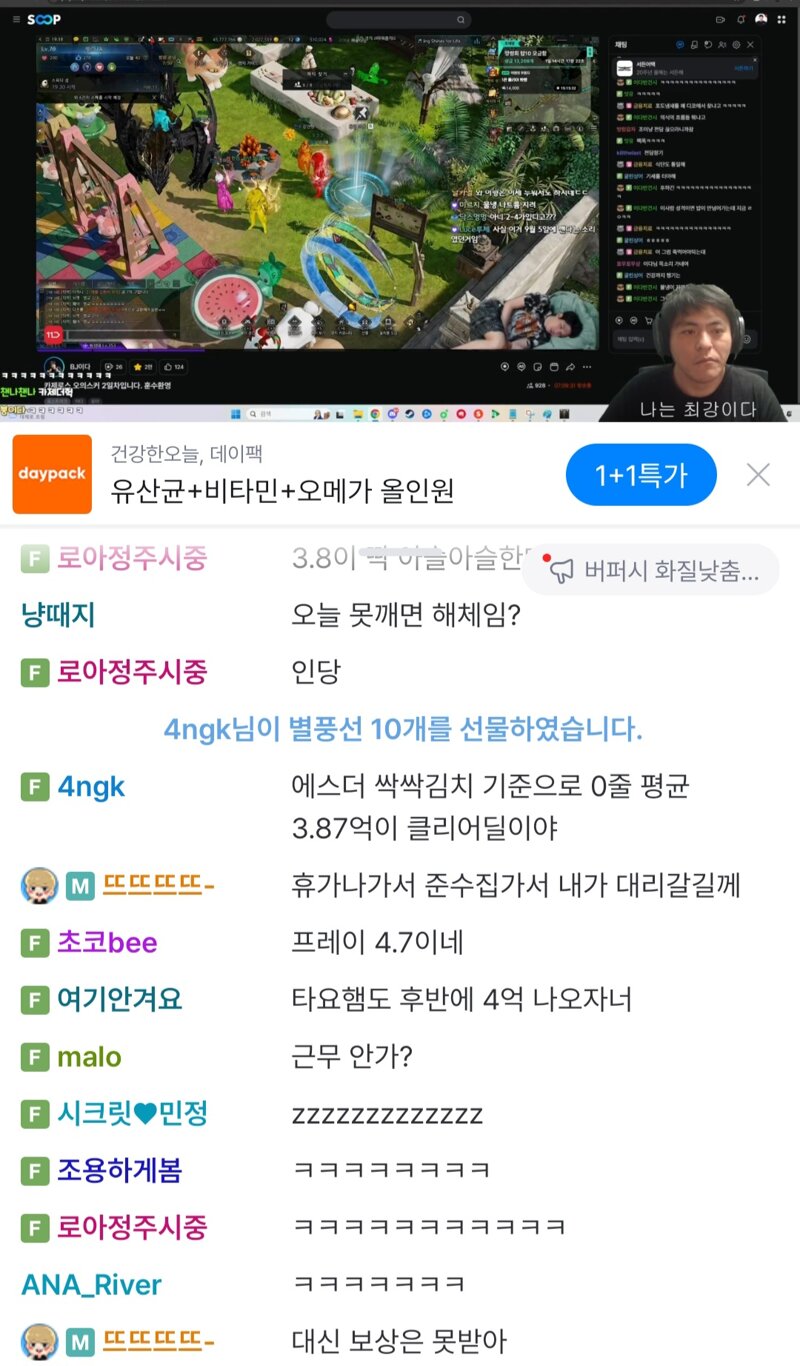
Task: Open chat user 초코bee's profile
Action: pos(107,943)
